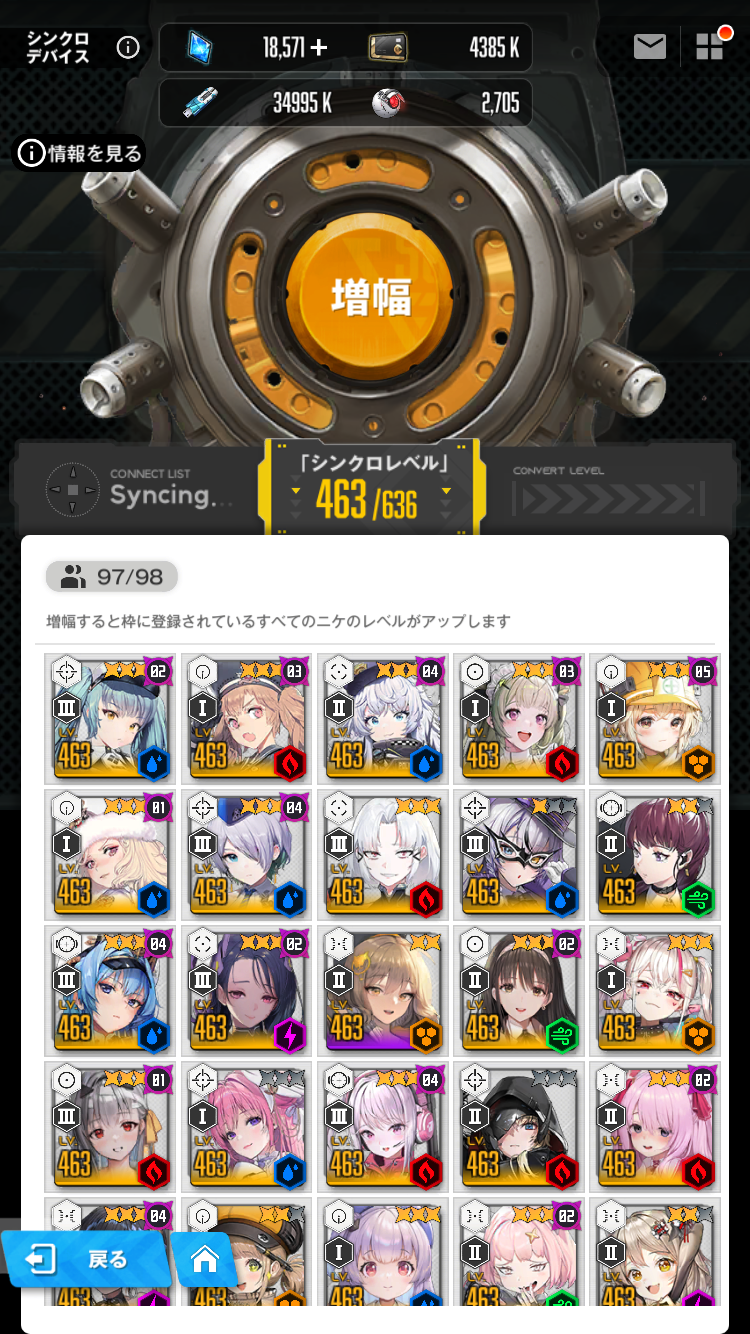Choose the white-haired Nikke with pink headphones
Image resolution: width=750 pixels, height=1334 pixels.
tap(382, 1126)
